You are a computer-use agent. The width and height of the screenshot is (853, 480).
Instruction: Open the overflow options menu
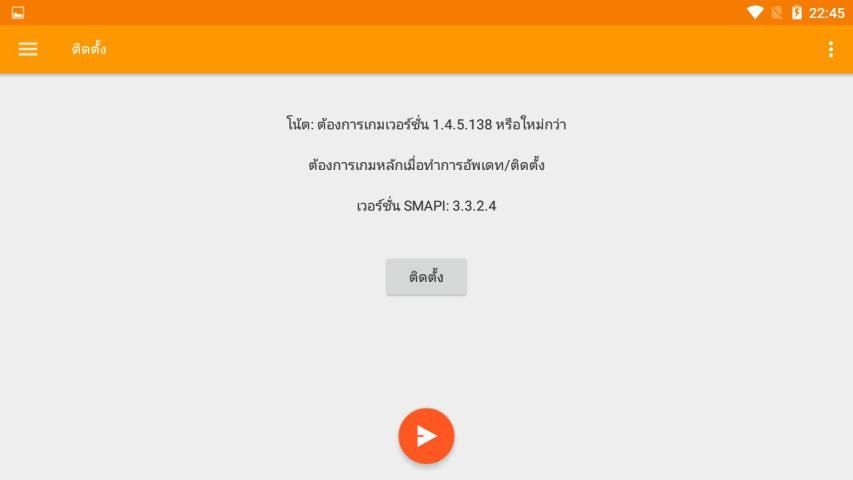[x=830, y=49]
